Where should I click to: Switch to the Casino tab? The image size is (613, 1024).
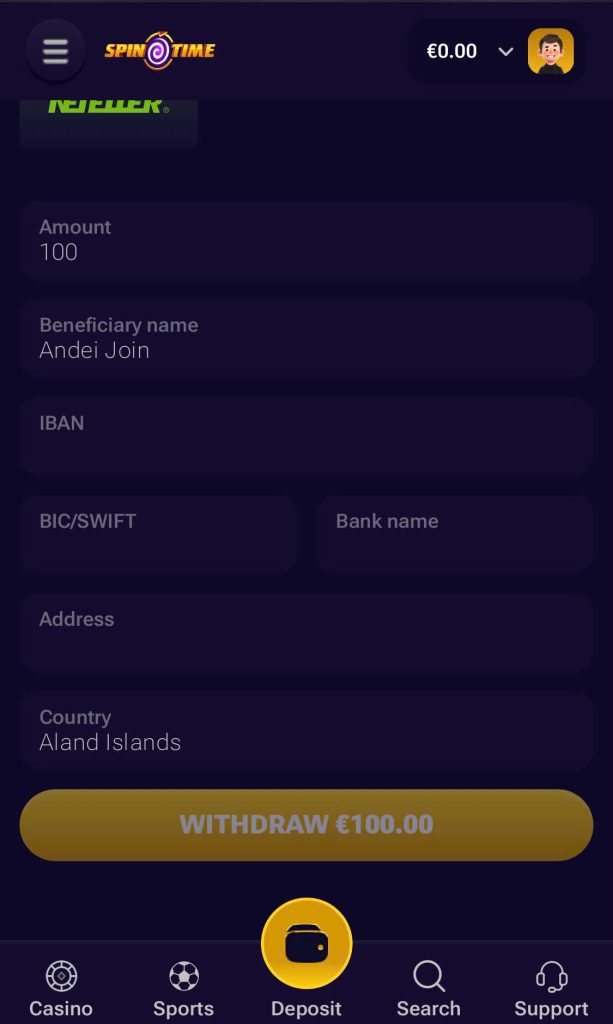61,988
